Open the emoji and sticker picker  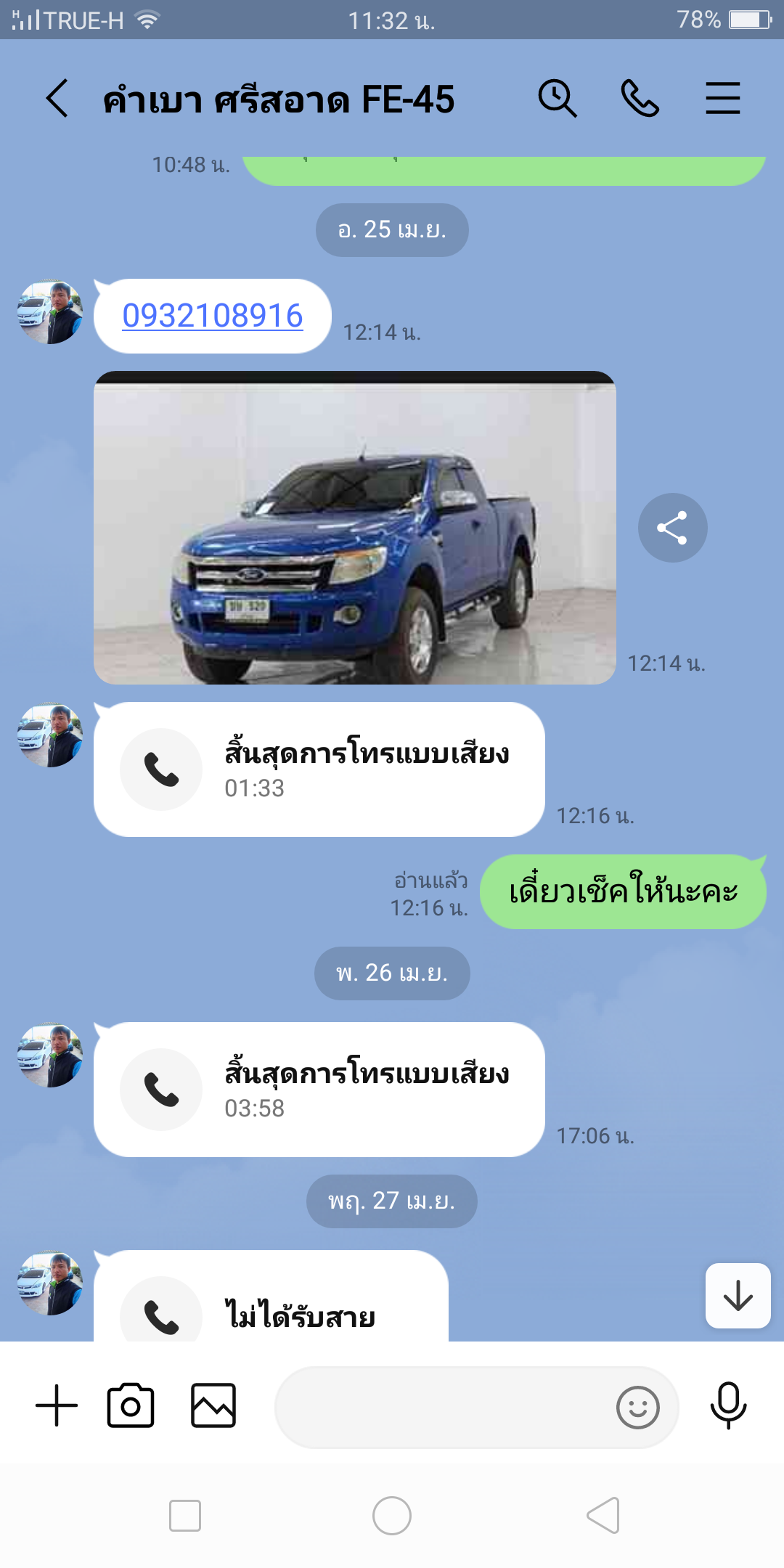coord(637,1408)
